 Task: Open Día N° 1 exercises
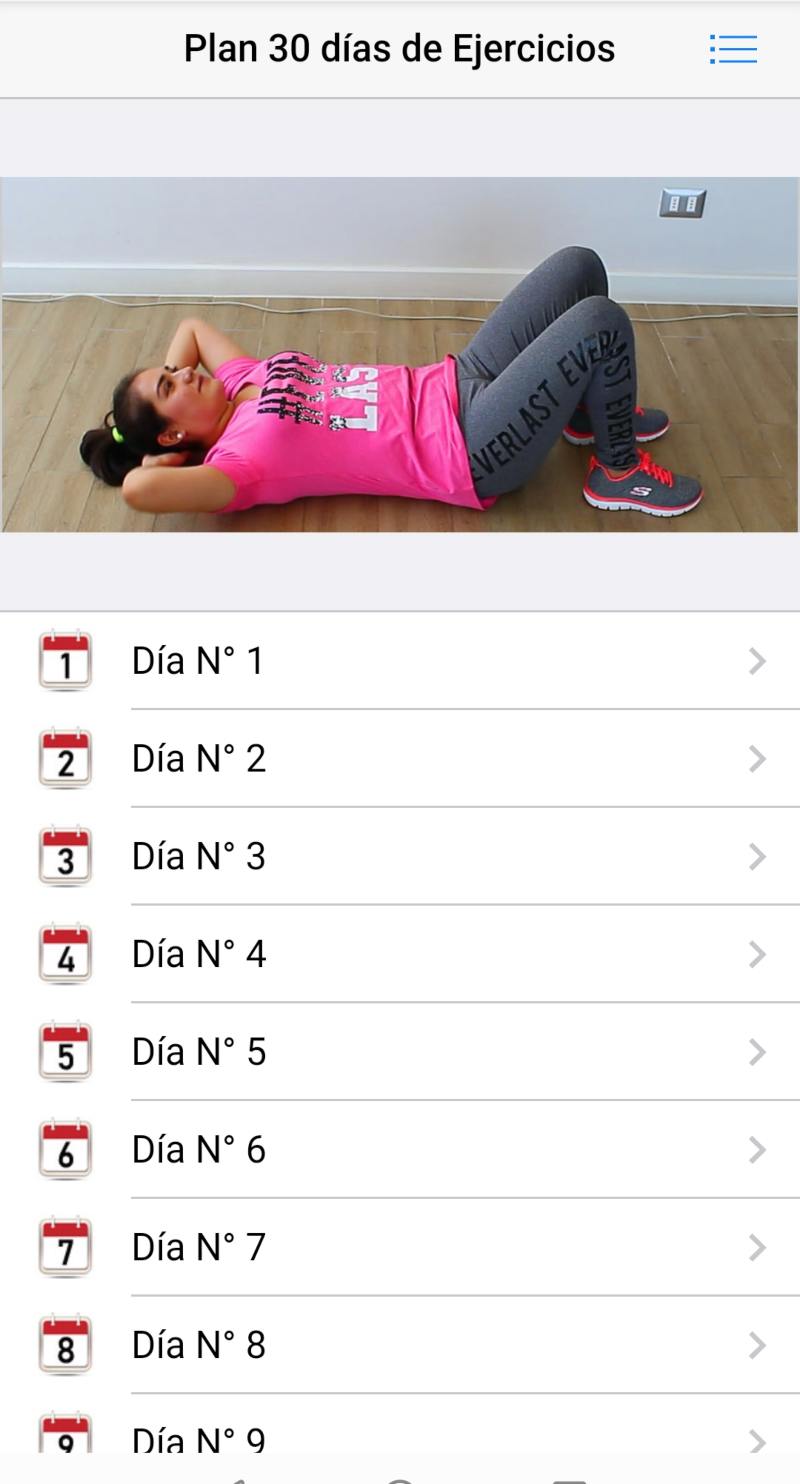(400, 661)
